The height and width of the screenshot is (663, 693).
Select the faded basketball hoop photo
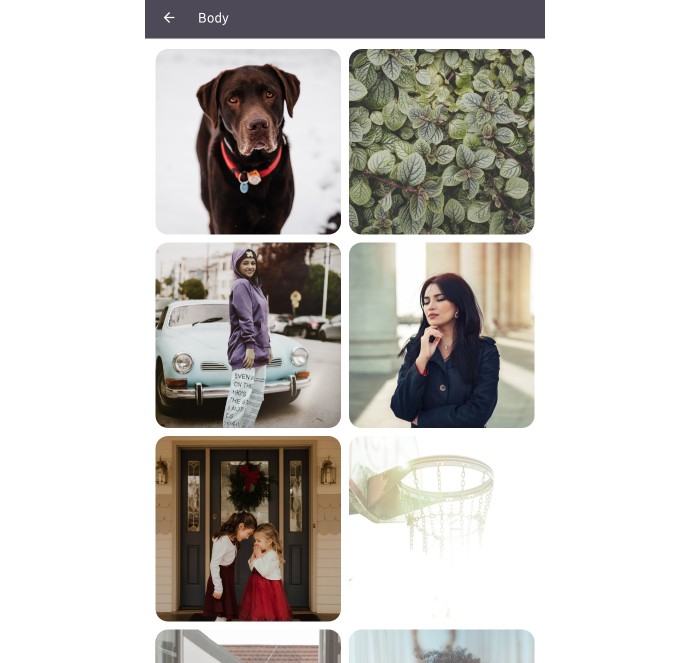441,528
